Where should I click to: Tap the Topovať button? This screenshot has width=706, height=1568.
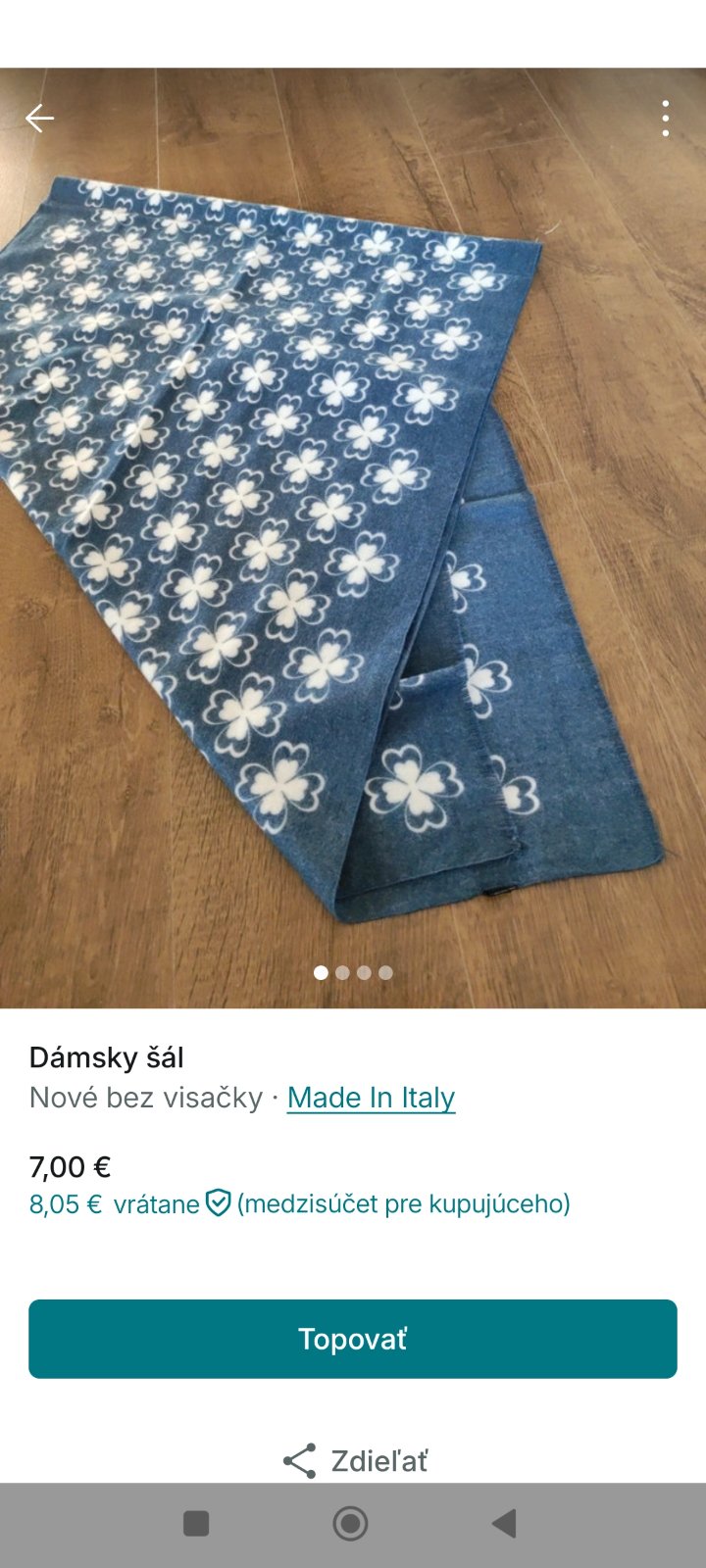tap(353, 1339)
